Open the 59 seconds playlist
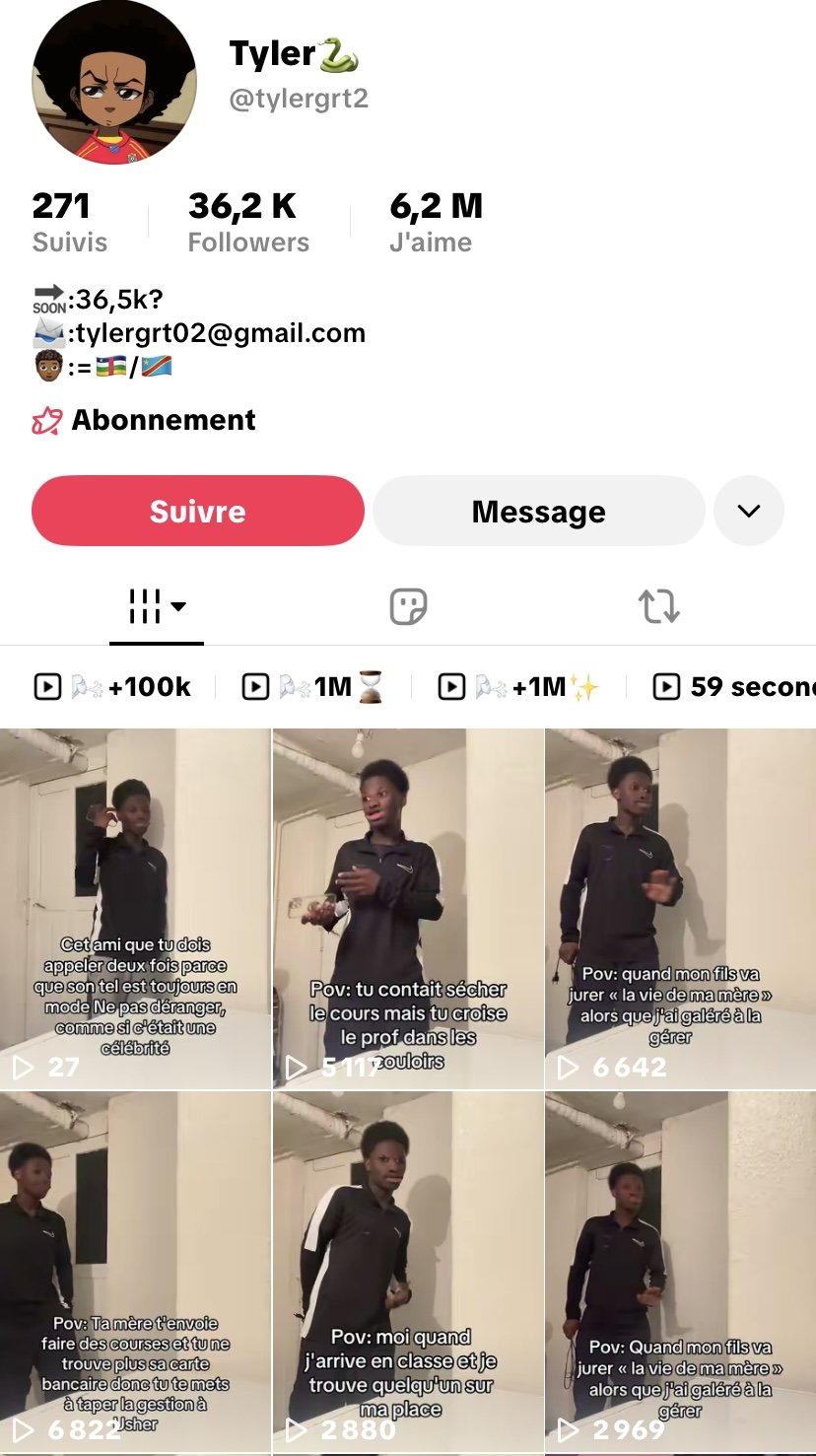 click(734, 687)
